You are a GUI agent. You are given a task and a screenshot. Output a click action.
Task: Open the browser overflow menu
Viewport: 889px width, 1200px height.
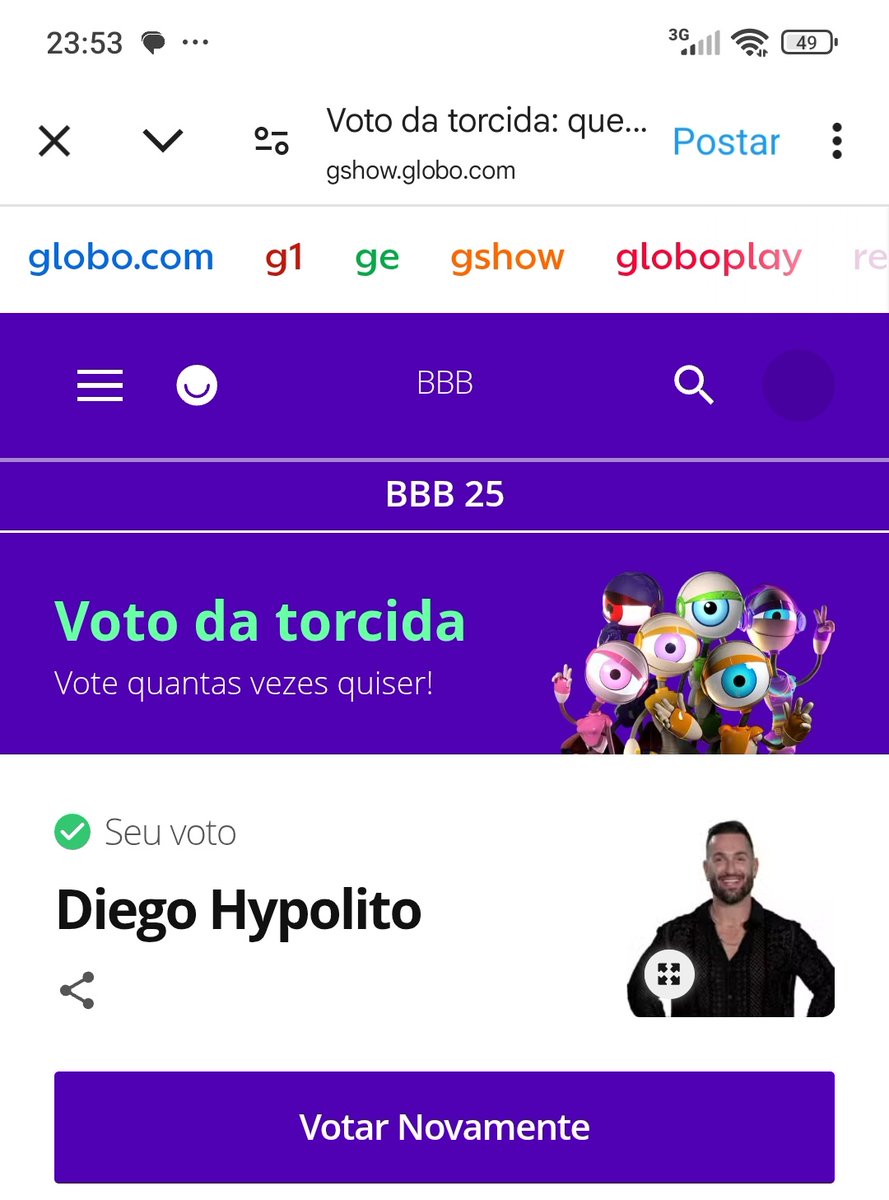[837, 141]
